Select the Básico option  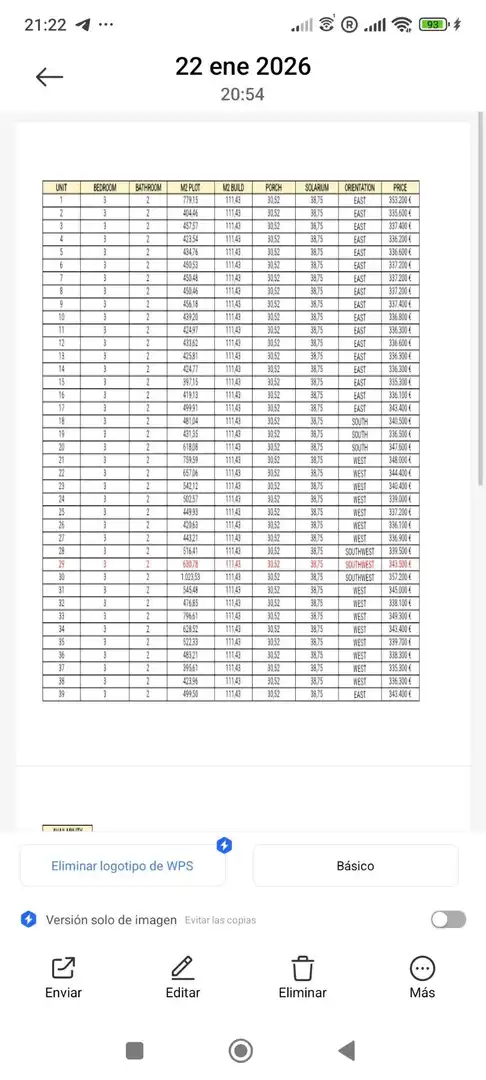355,866
